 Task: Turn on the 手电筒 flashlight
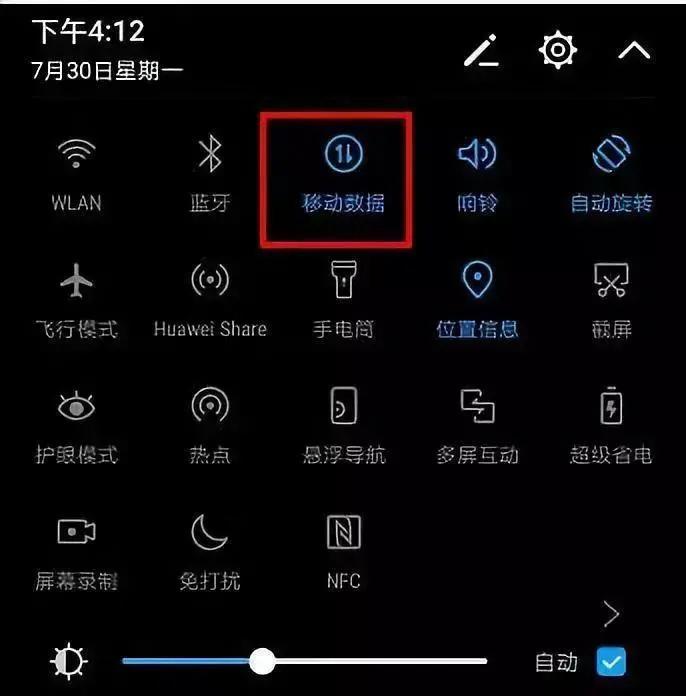(344, 282)
